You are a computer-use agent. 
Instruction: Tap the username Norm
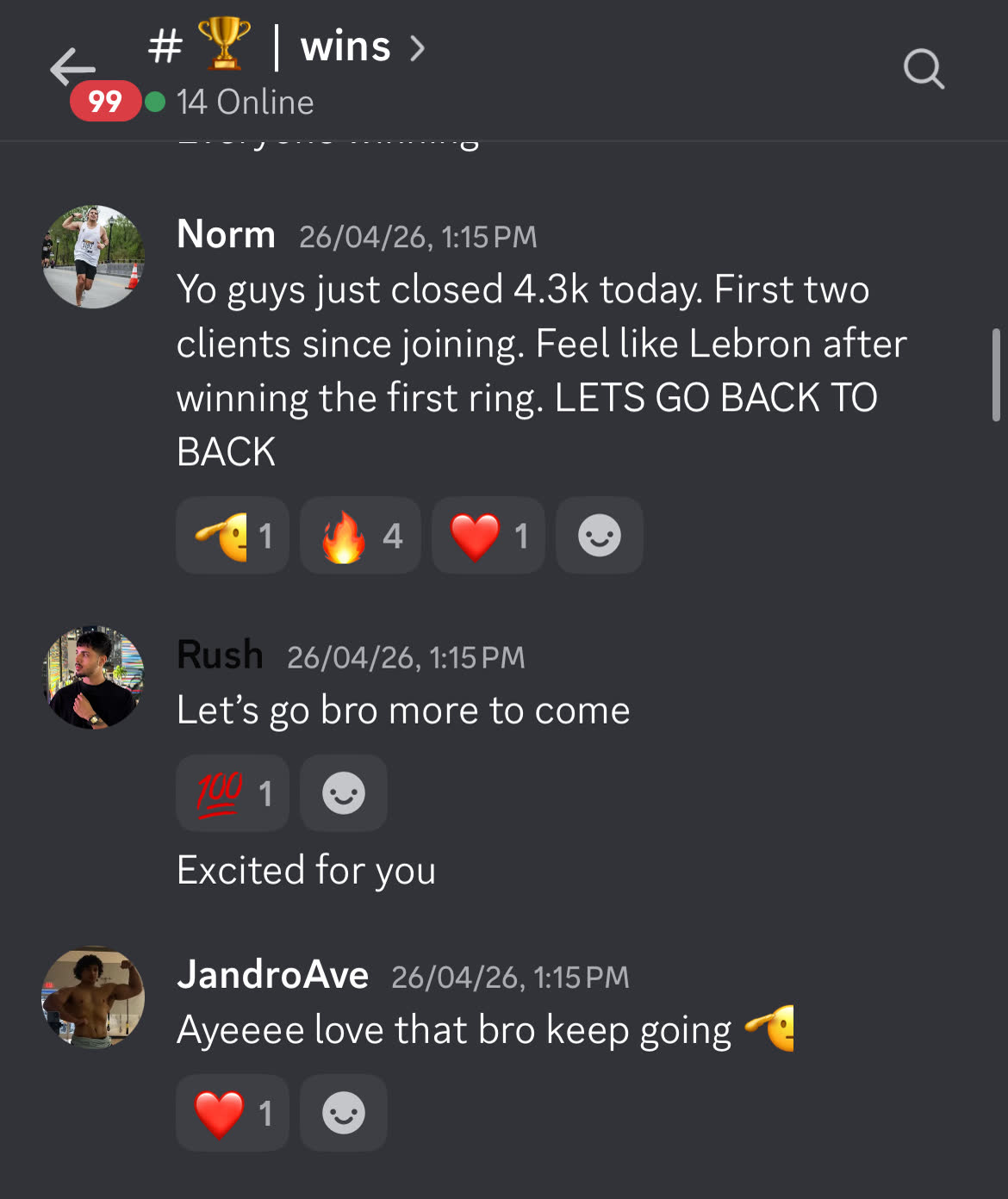(226, 234)
